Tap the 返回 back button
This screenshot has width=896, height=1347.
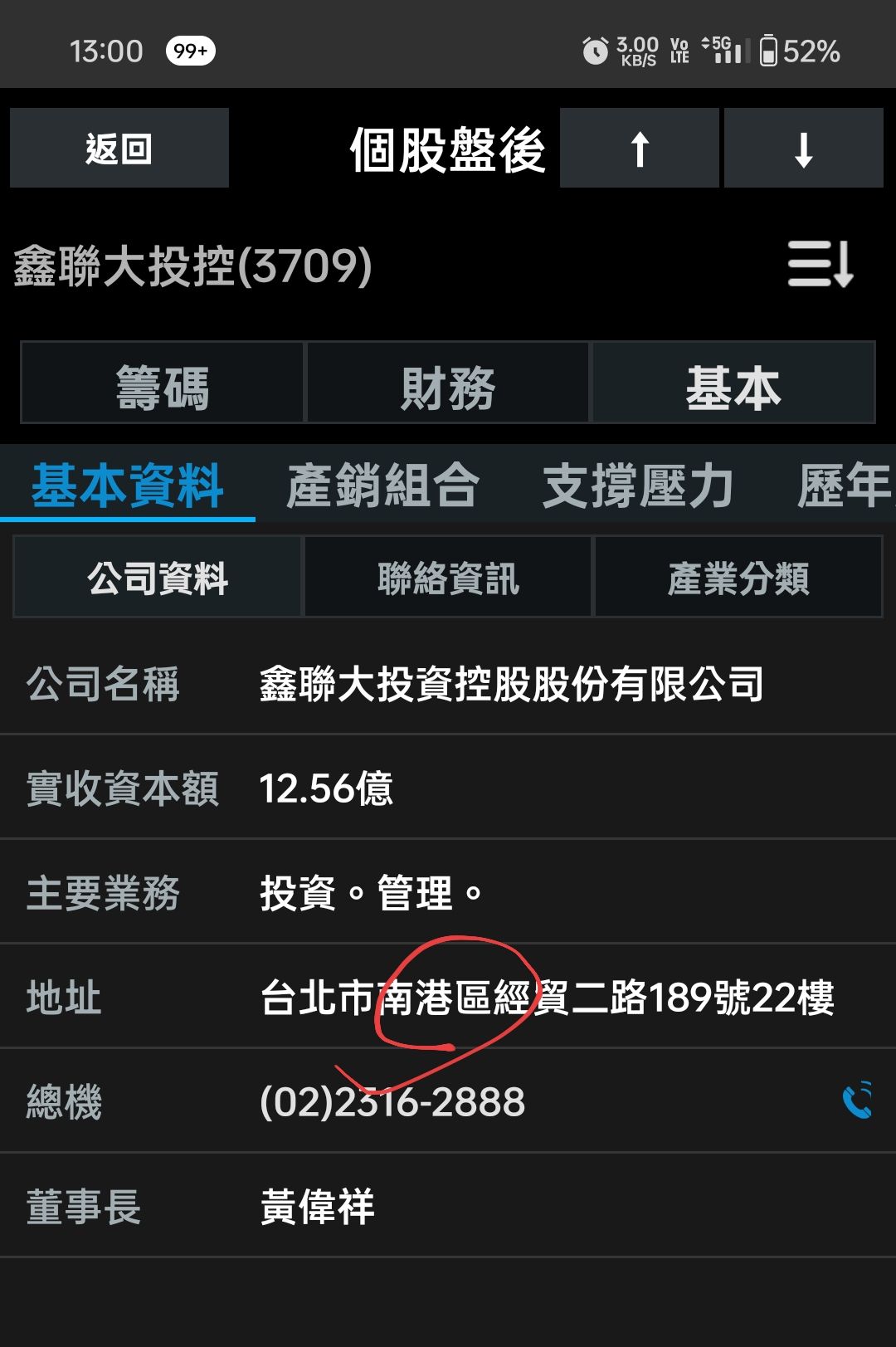(119, 148)
